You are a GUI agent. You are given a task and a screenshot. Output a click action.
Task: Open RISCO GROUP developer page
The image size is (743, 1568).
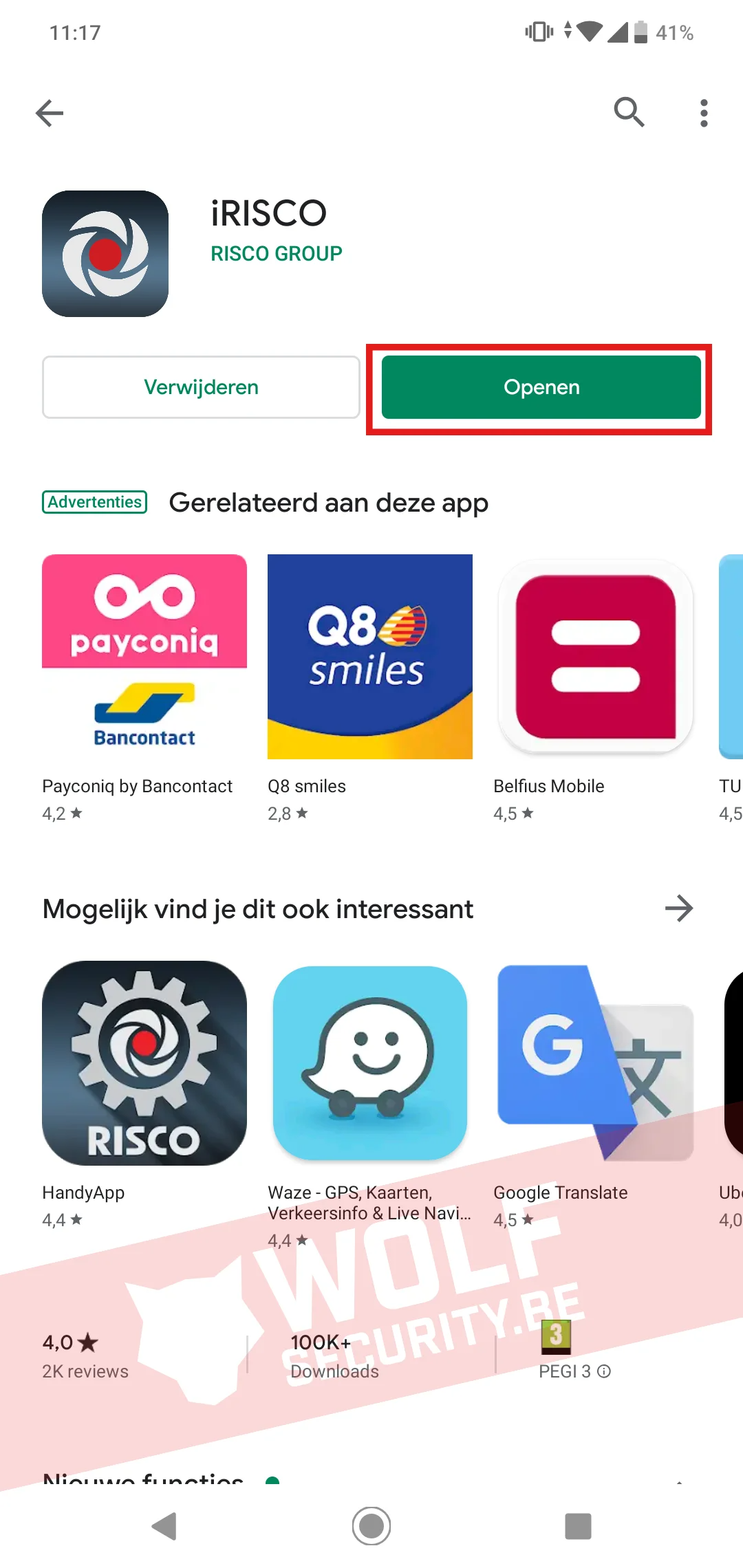(x=276, y=254)
